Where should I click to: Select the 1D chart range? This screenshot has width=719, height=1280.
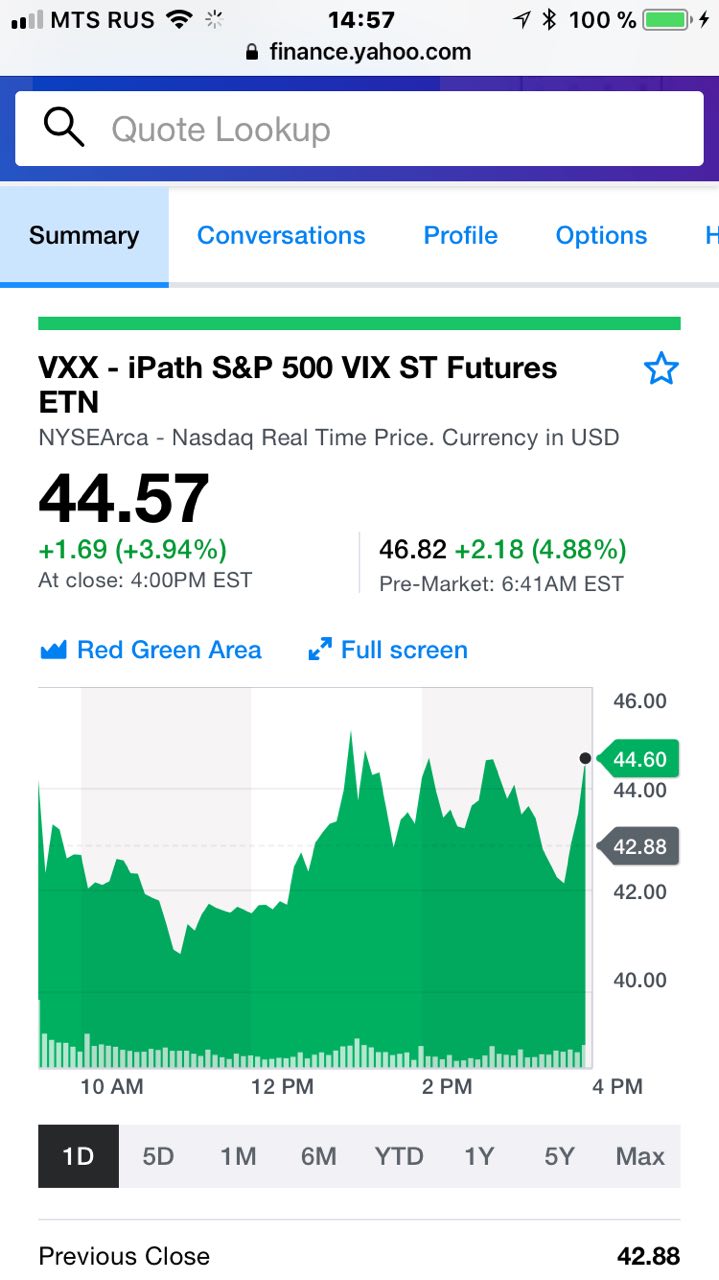(78, 1157)
